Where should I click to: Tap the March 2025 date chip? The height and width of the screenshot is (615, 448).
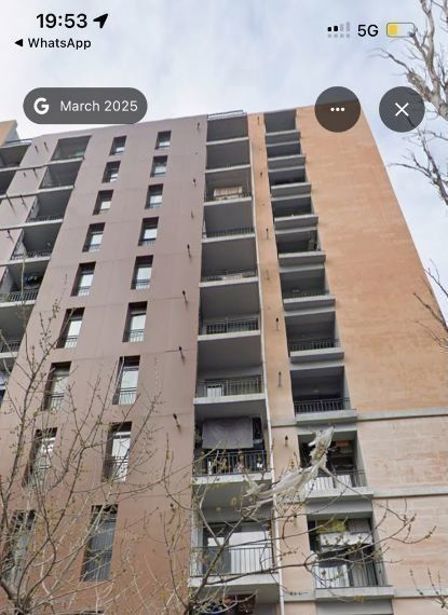click(x=85, y=106)
